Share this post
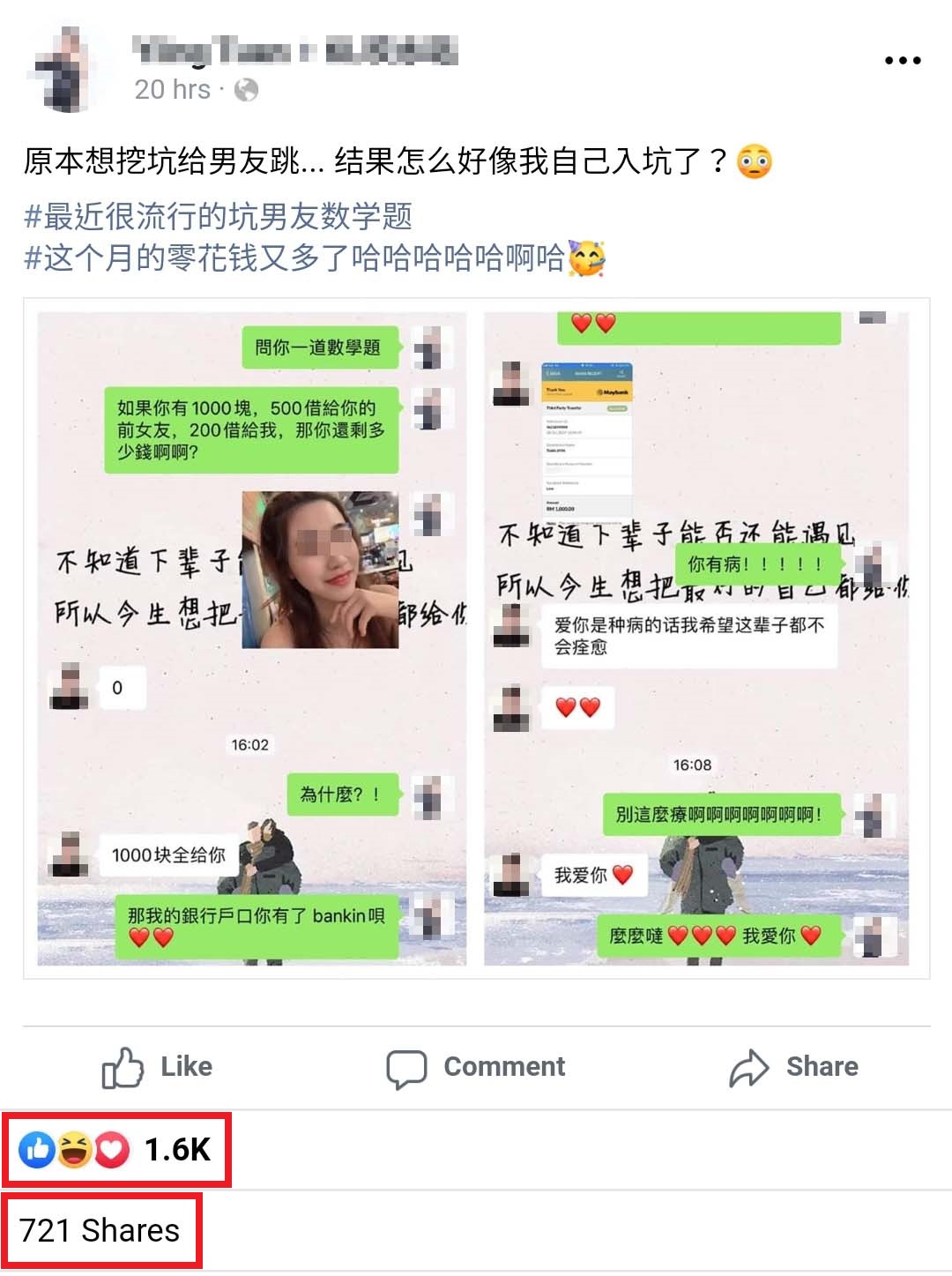 coord(793,1067)
